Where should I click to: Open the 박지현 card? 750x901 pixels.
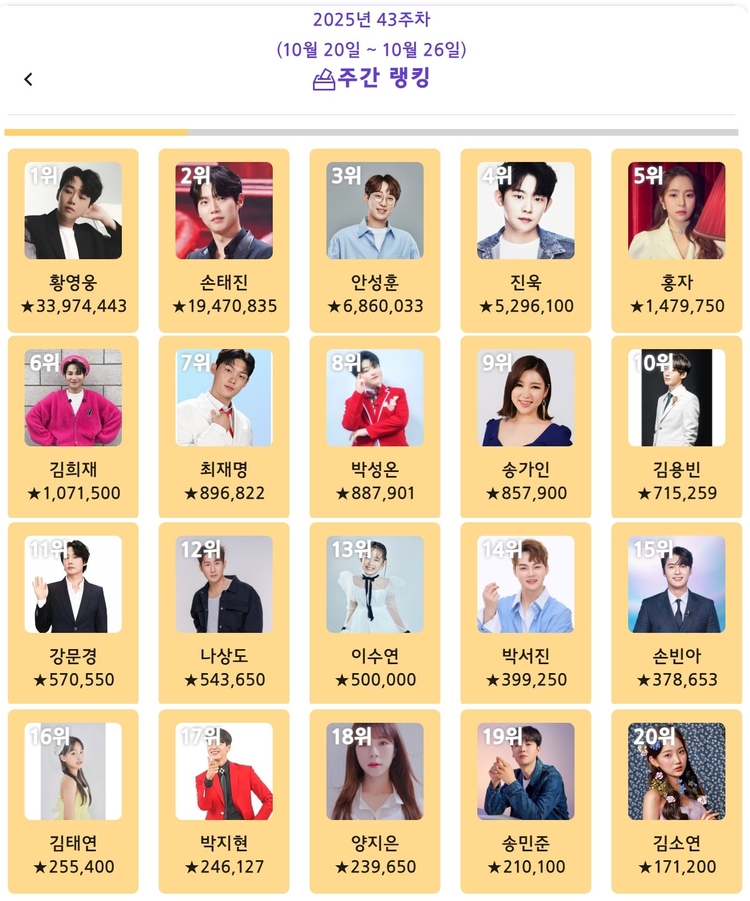coord(224,800)
